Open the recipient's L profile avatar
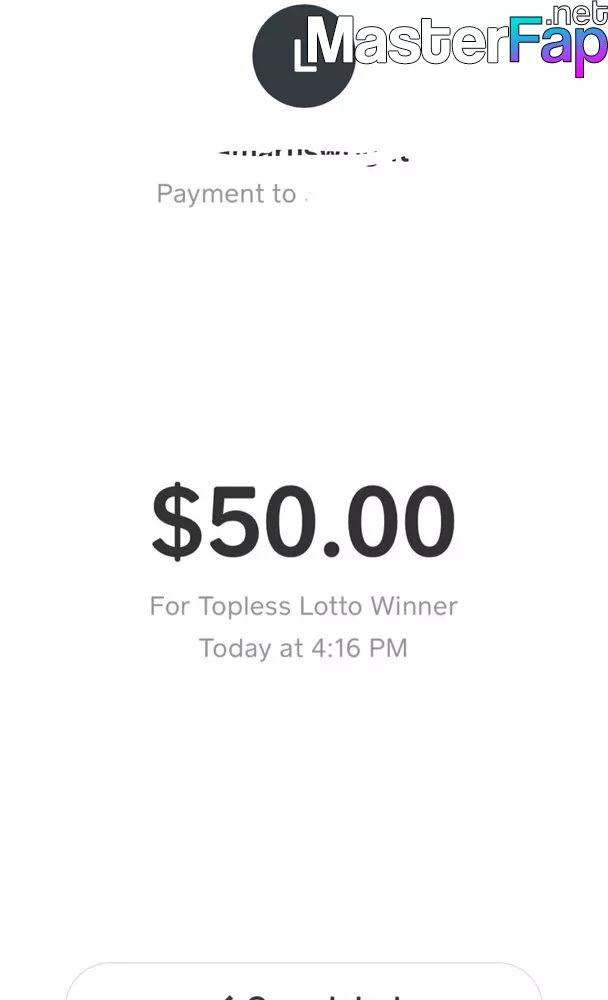 pos(304,57)
